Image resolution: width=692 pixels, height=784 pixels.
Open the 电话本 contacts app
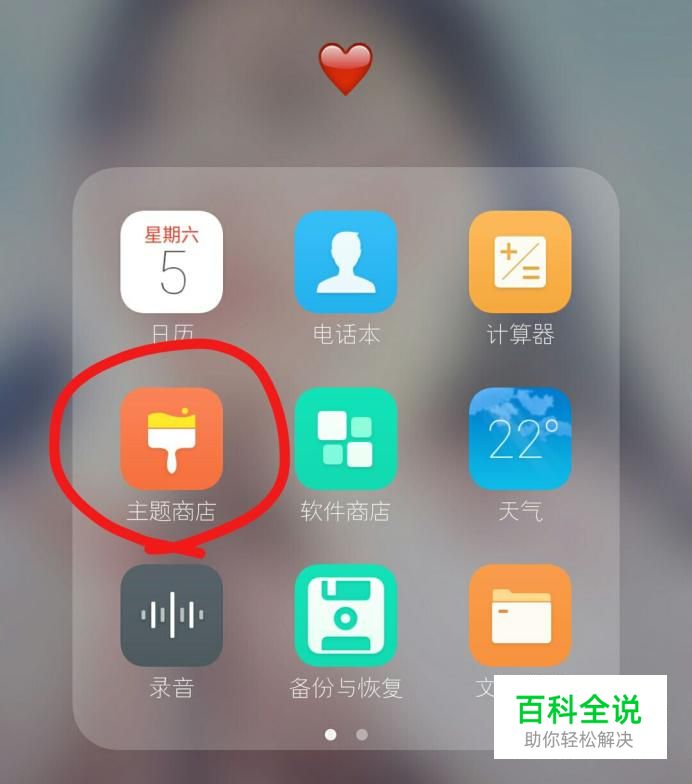click(x=346, y=262)
